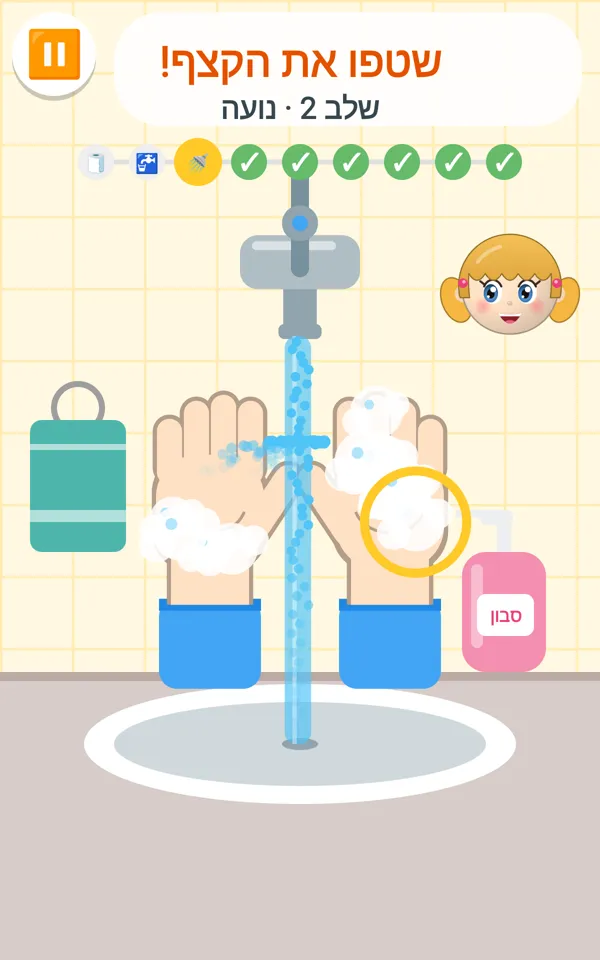Pause the game
The height and width of the screenshot is (960, 600).
[54, 54]
